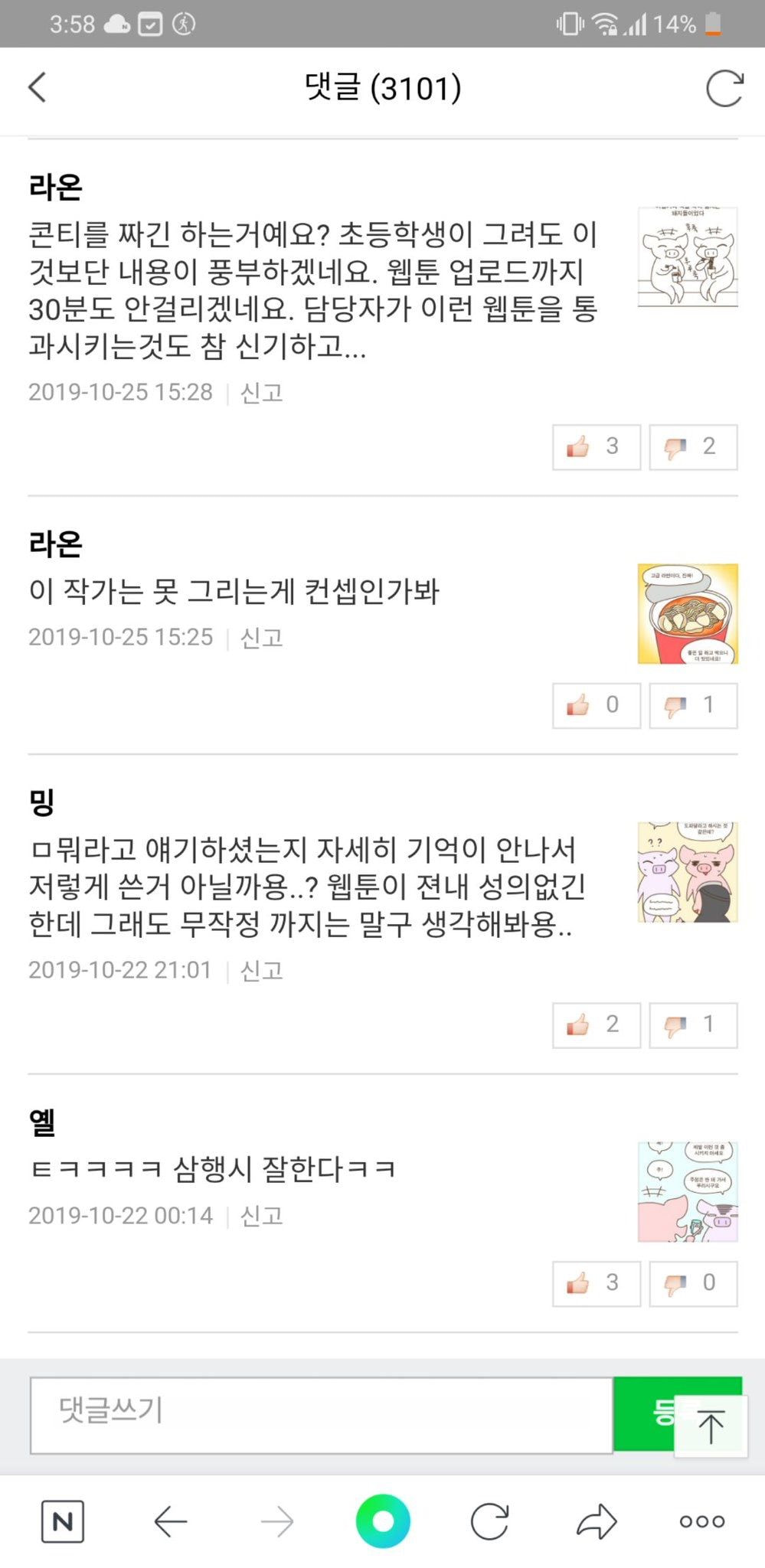Refresh the comments list in header
This screenshot has width=765, height=1568.
(724, 88)
